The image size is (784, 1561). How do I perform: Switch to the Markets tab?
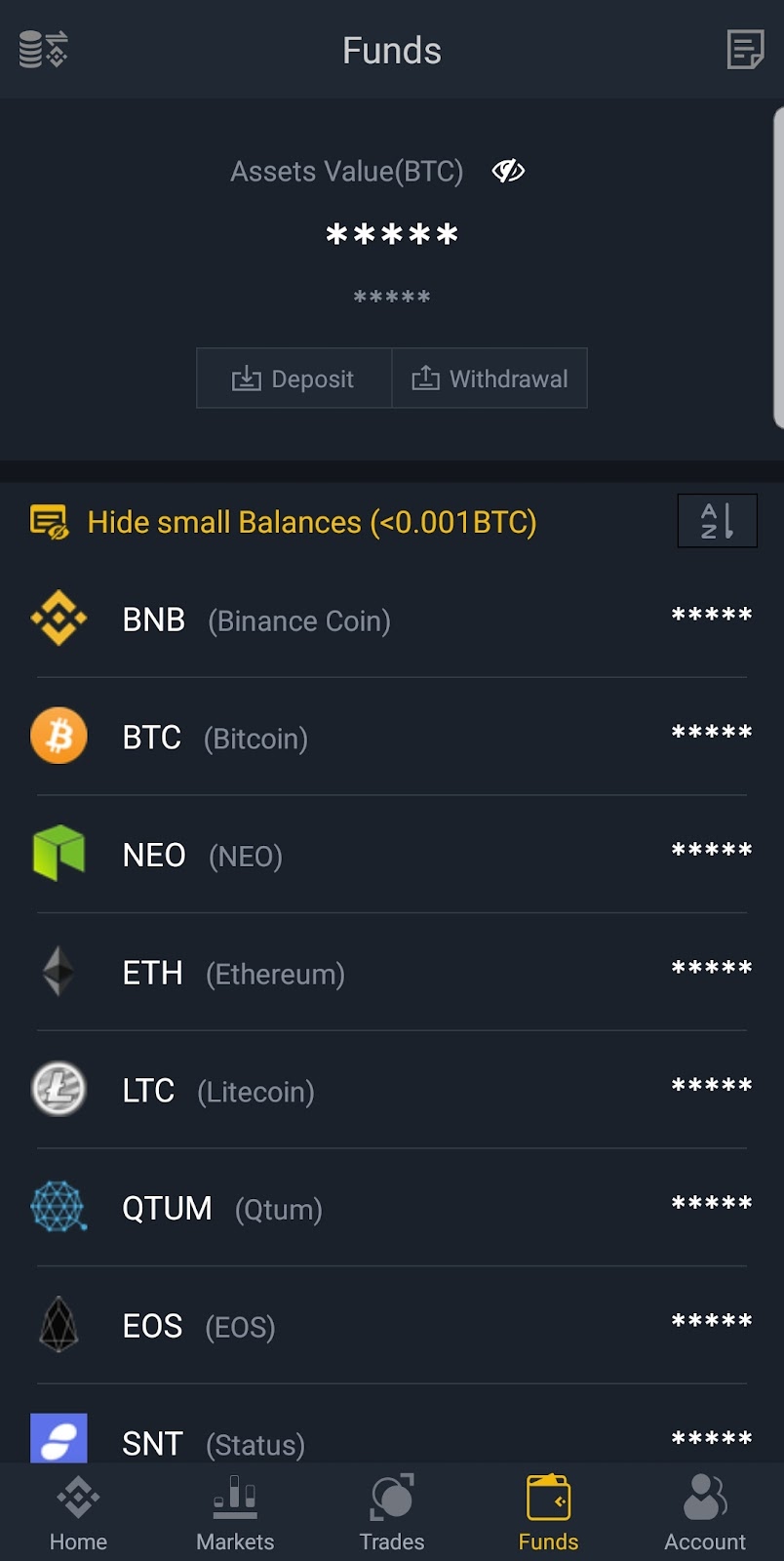235,1512
